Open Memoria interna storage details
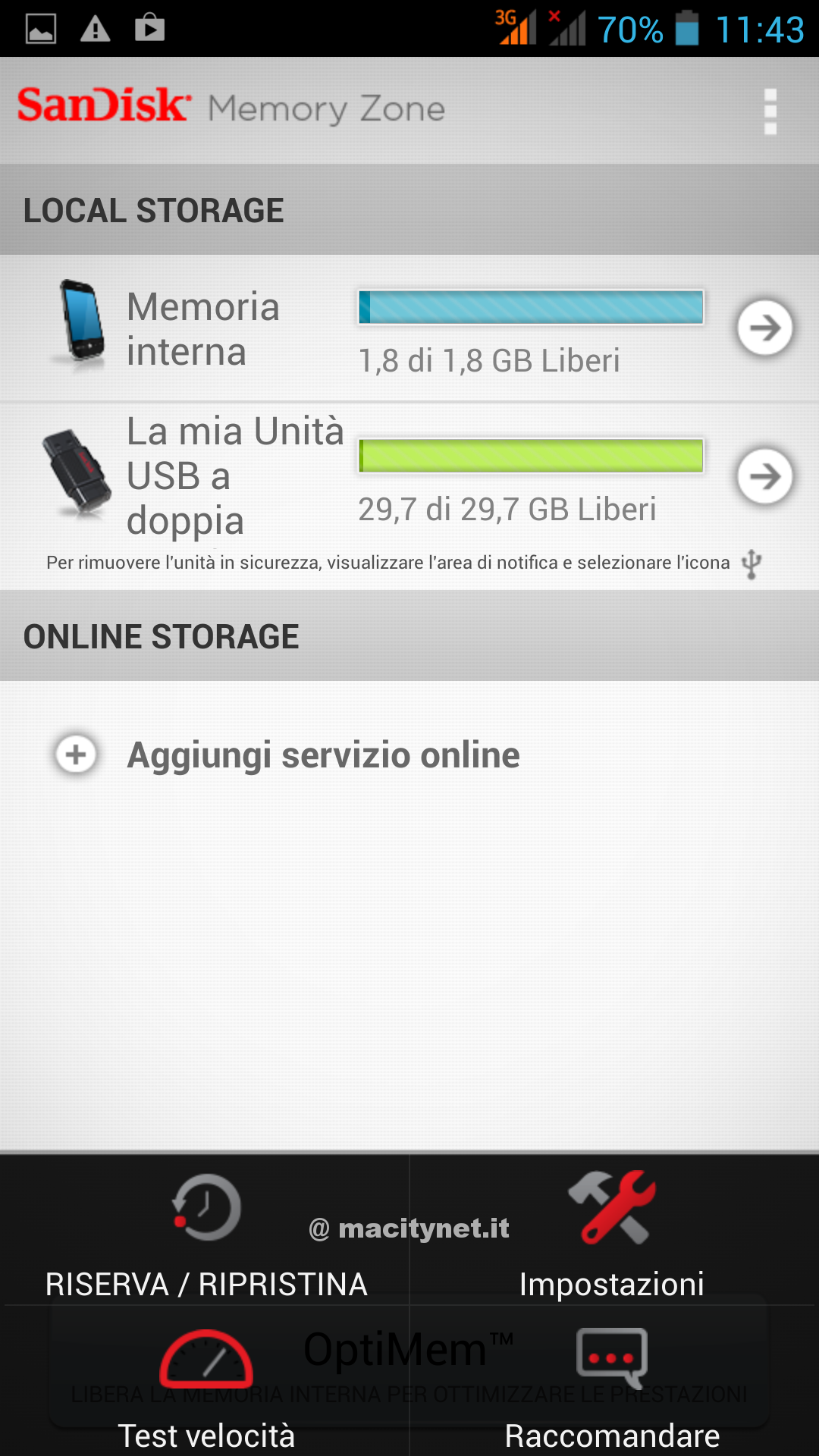Screen dimensions: 819x1456 764,328
